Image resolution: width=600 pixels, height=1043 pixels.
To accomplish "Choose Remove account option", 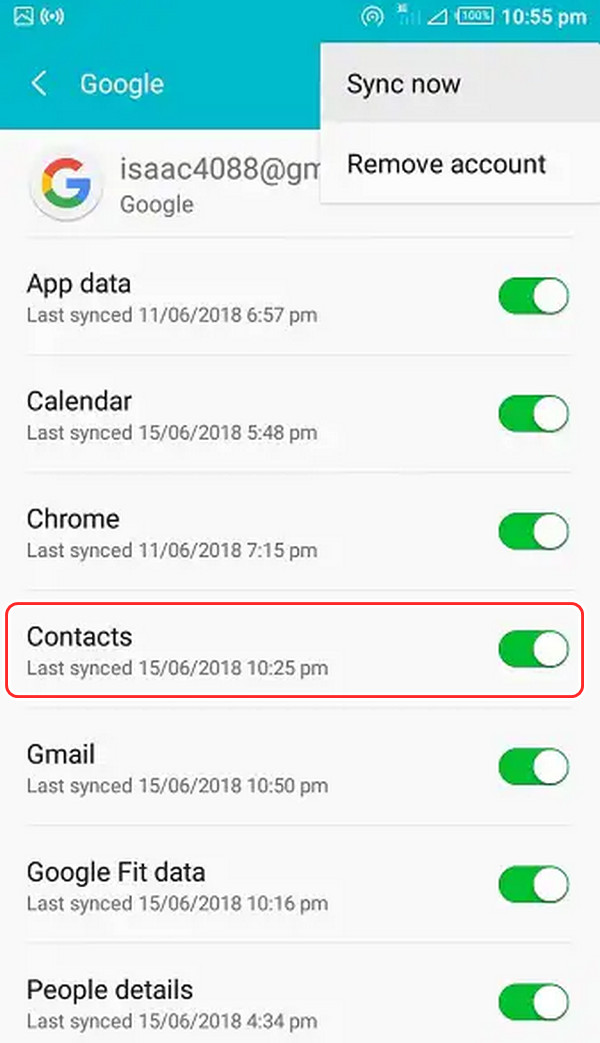I will pyautogui.click(x=446, y=164).
